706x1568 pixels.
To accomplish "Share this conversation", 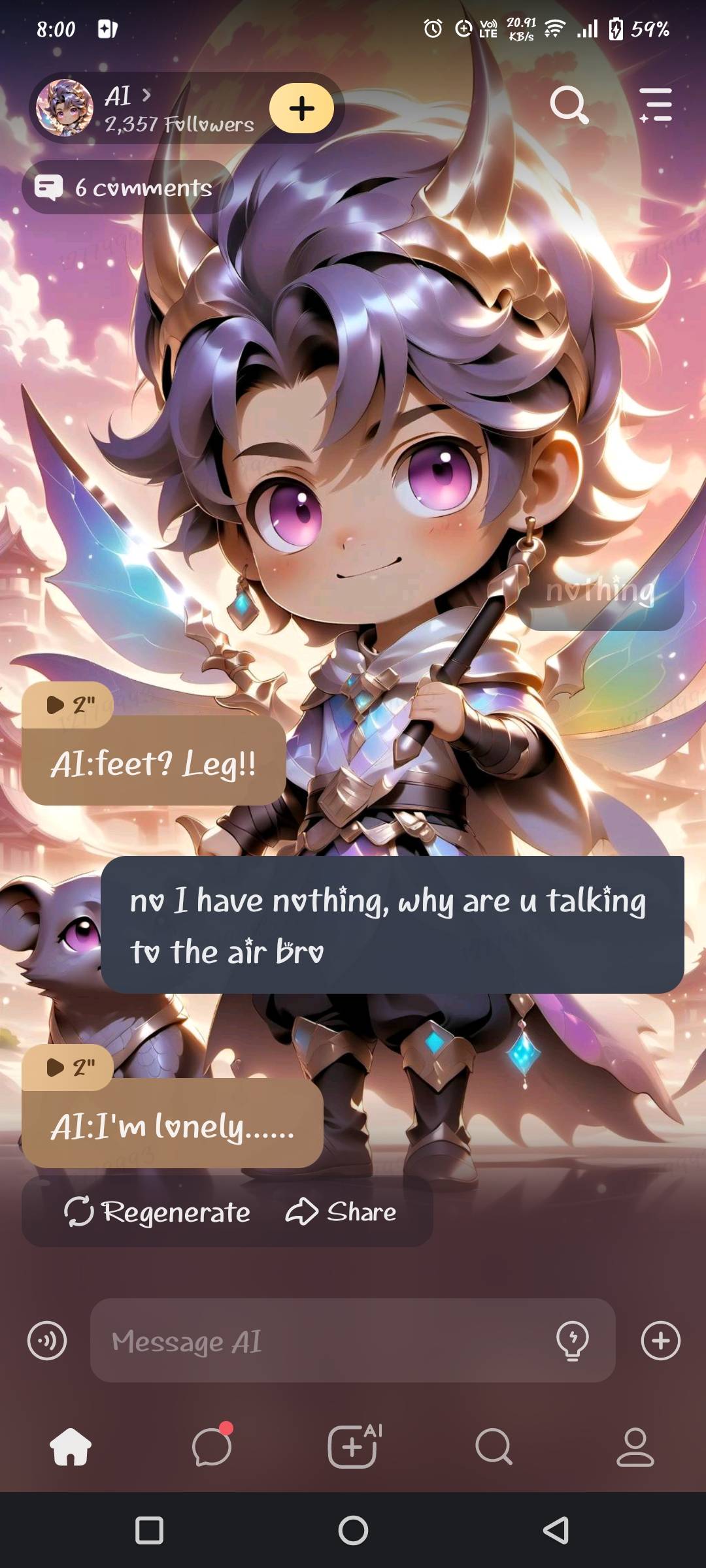I will pos(341,1212).
